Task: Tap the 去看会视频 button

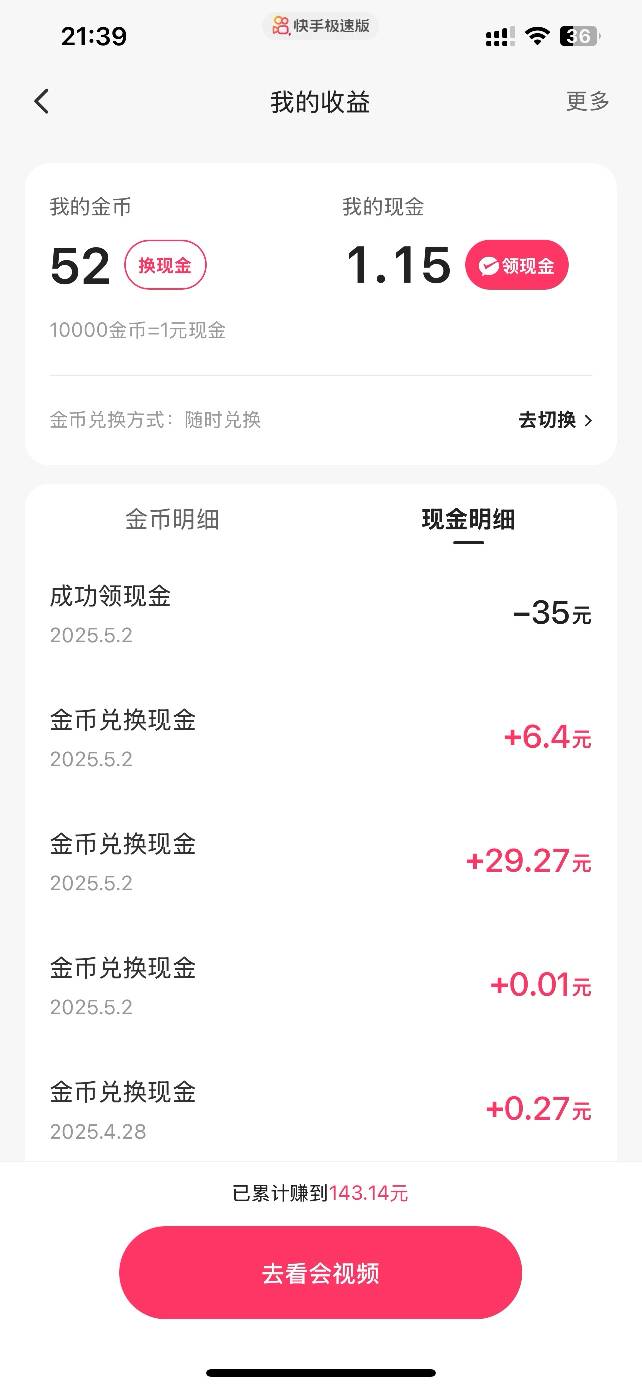Action: pyautogui.click(x=320, y=1273)
